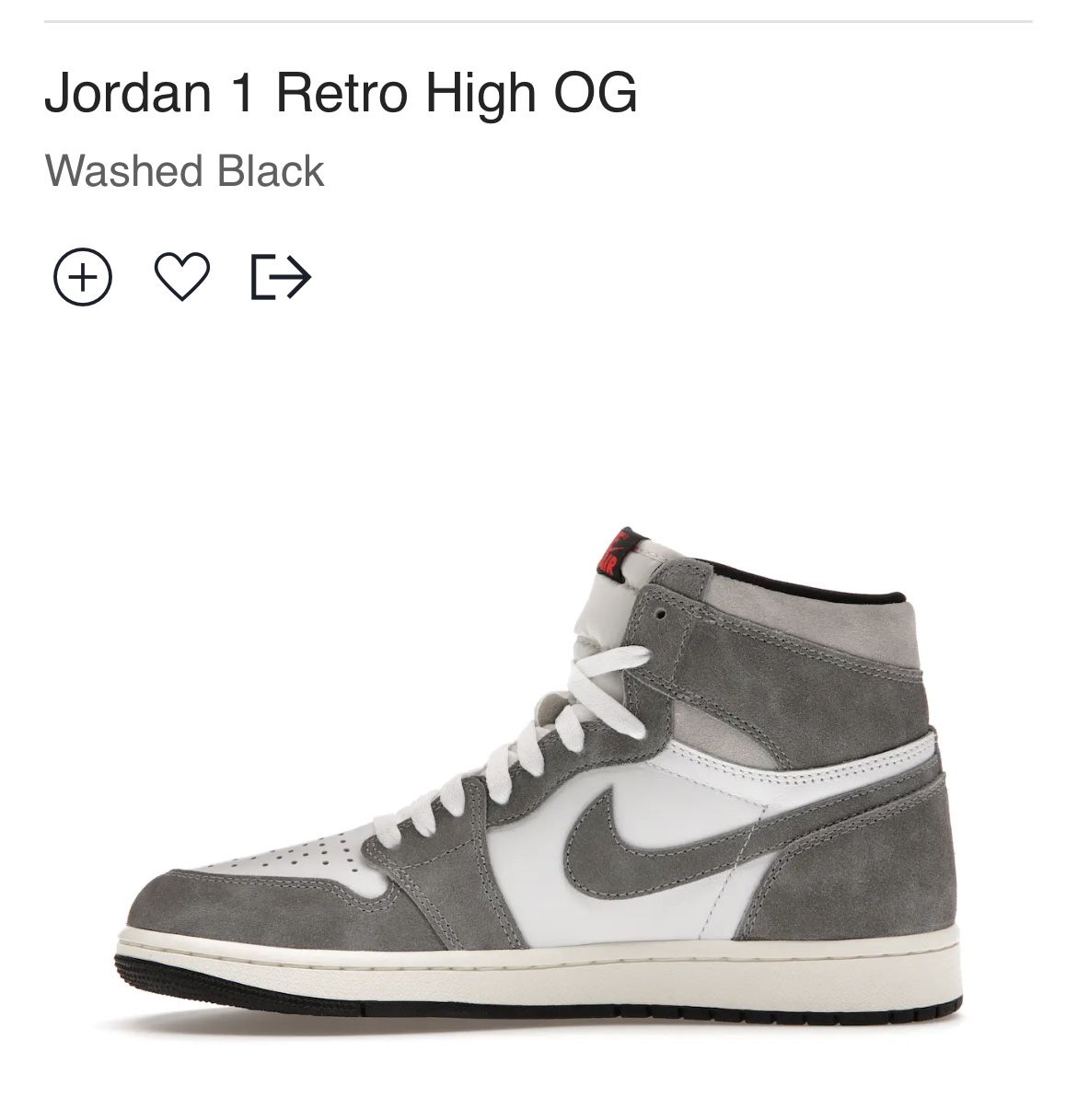Share this Jordan 1 listing

281,277
